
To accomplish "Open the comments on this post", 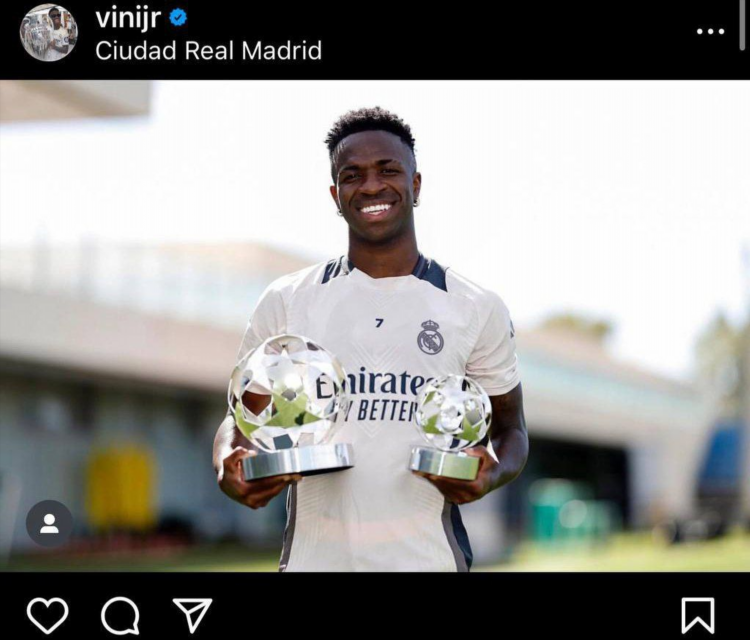I will [120, 615].
